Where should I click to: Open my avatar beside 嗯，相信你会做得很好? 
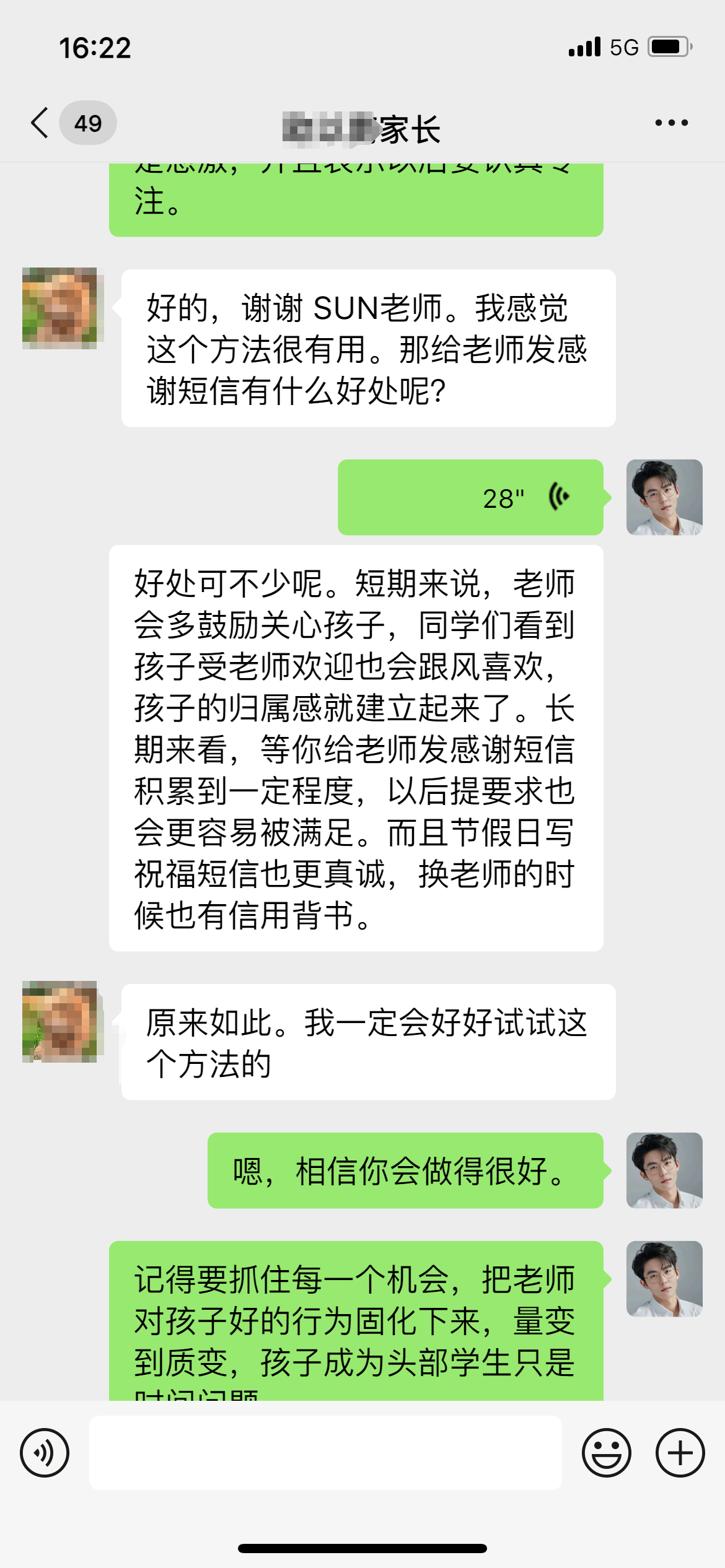pos(664,1170)
